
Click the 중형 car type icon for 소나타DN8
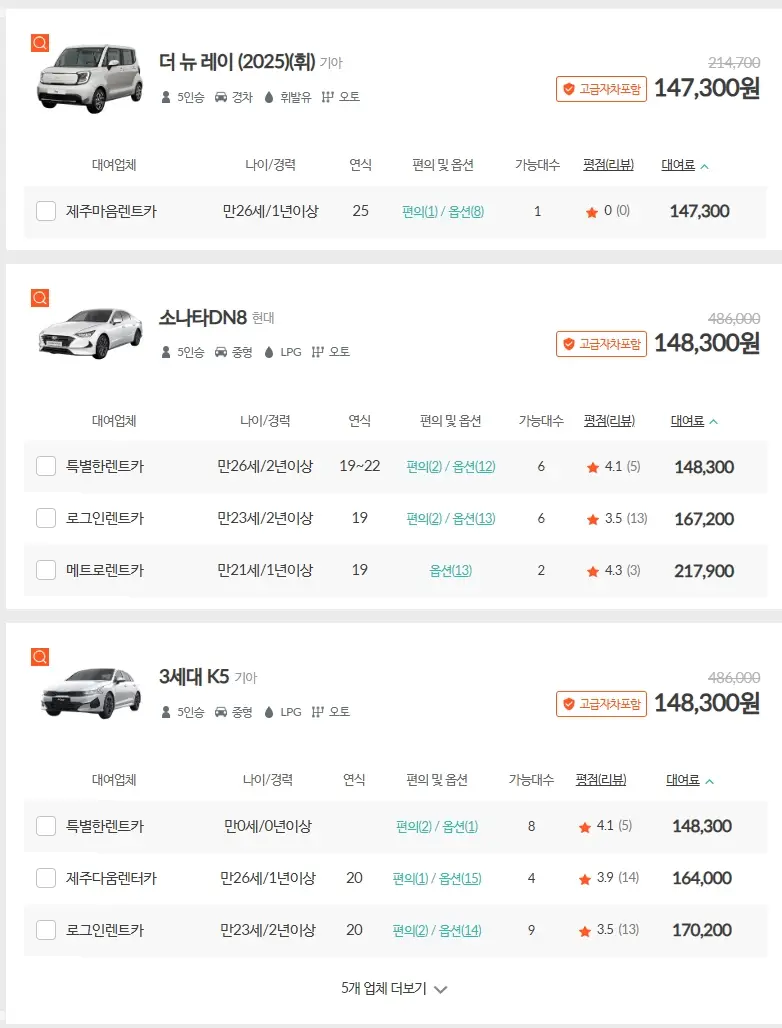coord(220,351)
